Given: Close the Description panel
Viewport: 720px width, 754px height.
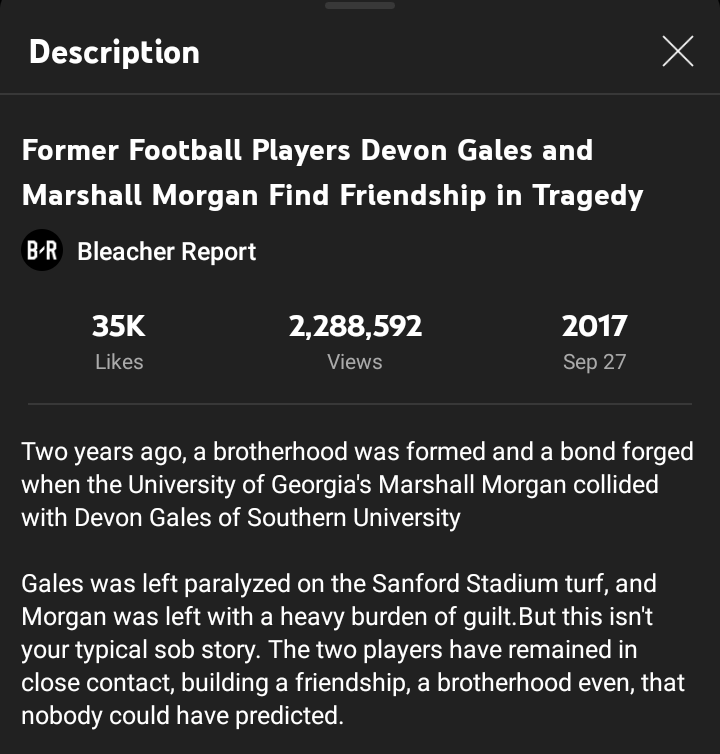Looking at the screenshot, I should coord(677,52).
